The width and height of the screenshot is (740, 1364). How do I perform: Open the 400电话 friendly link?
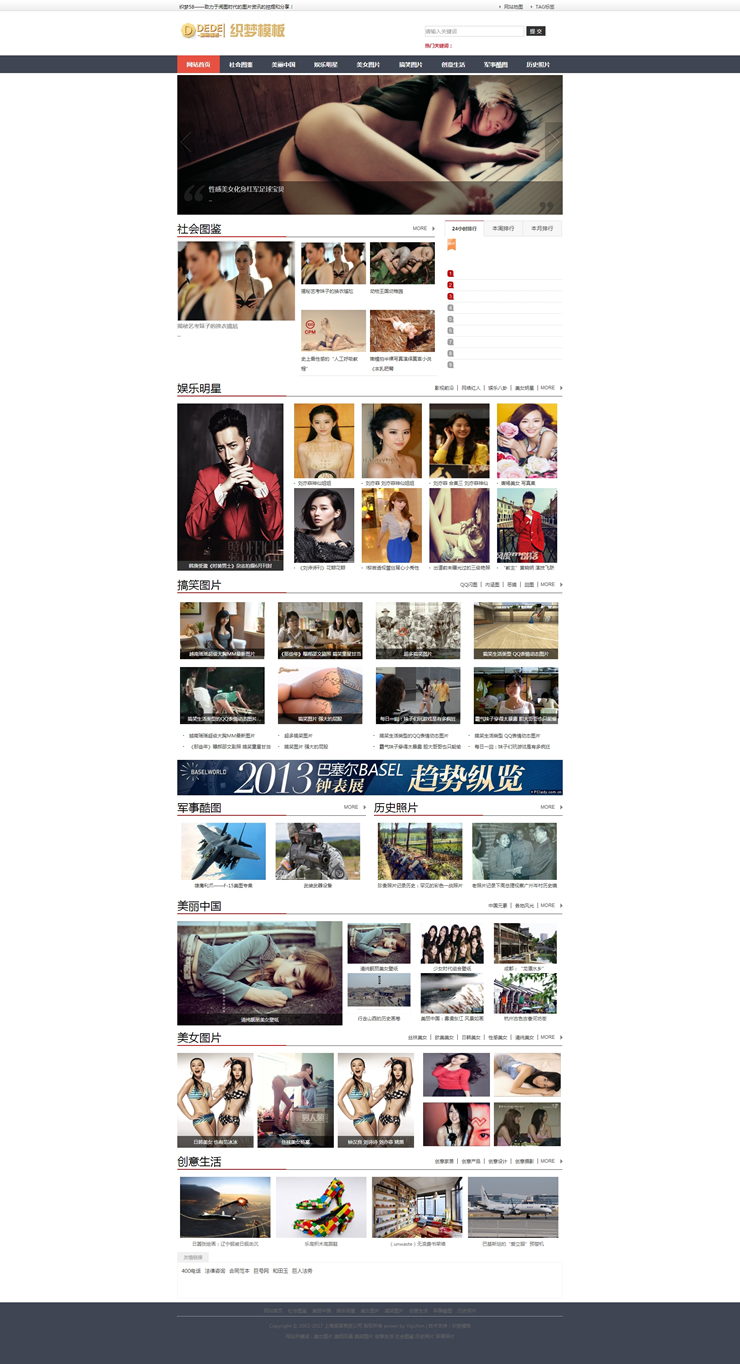190,1271
